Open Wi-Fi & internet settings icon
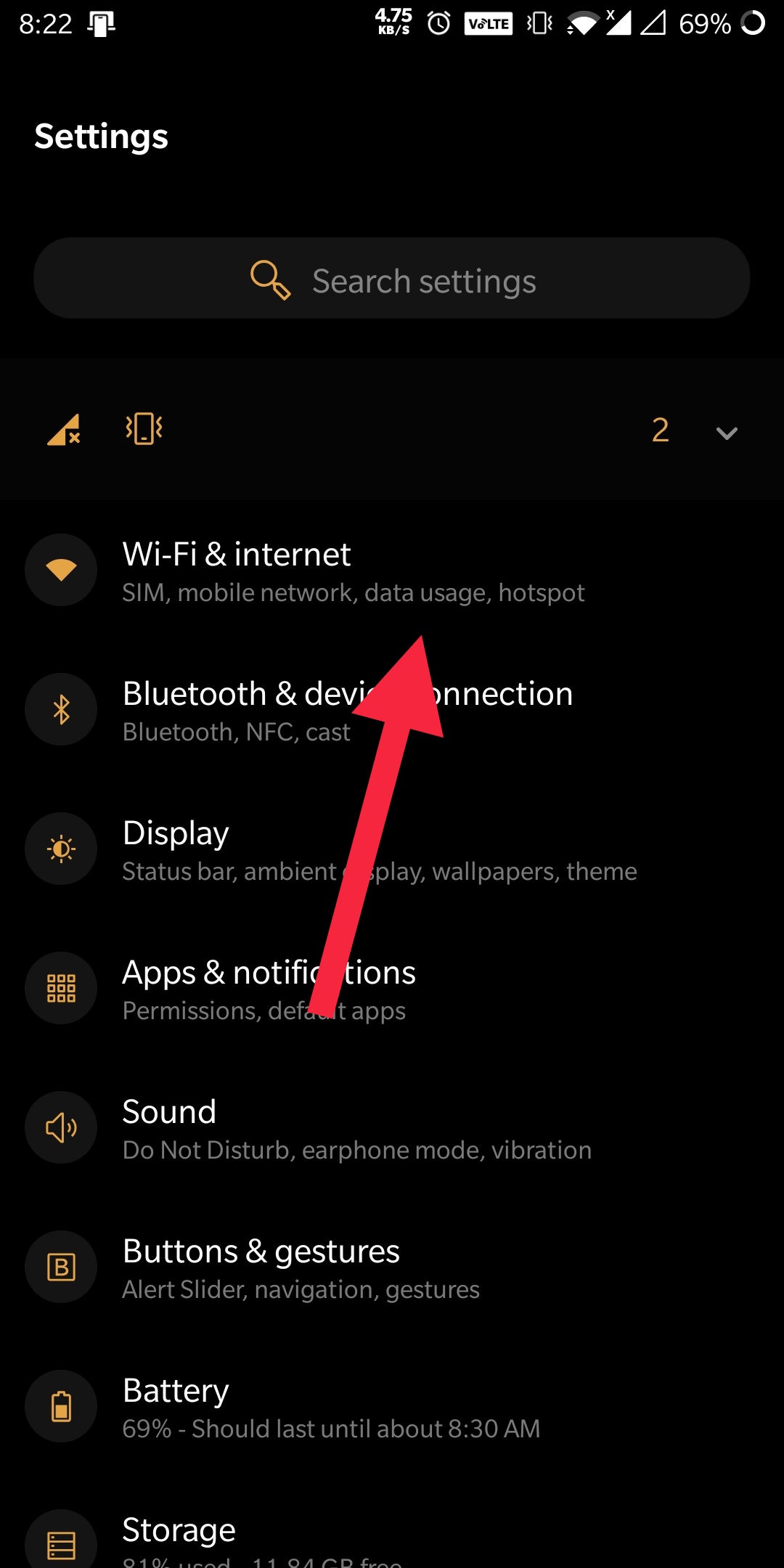This screenshot has width=784, height=1568. coord(61,570)
